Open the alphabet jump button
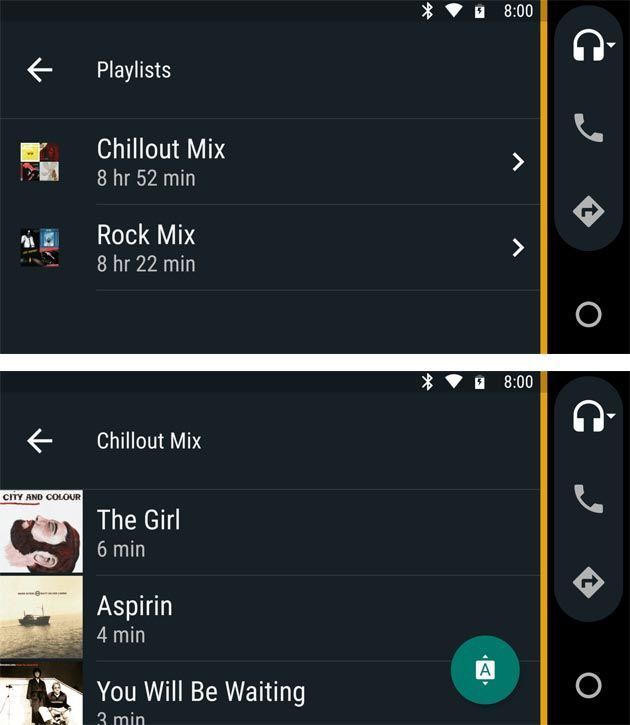 [485, 670]
